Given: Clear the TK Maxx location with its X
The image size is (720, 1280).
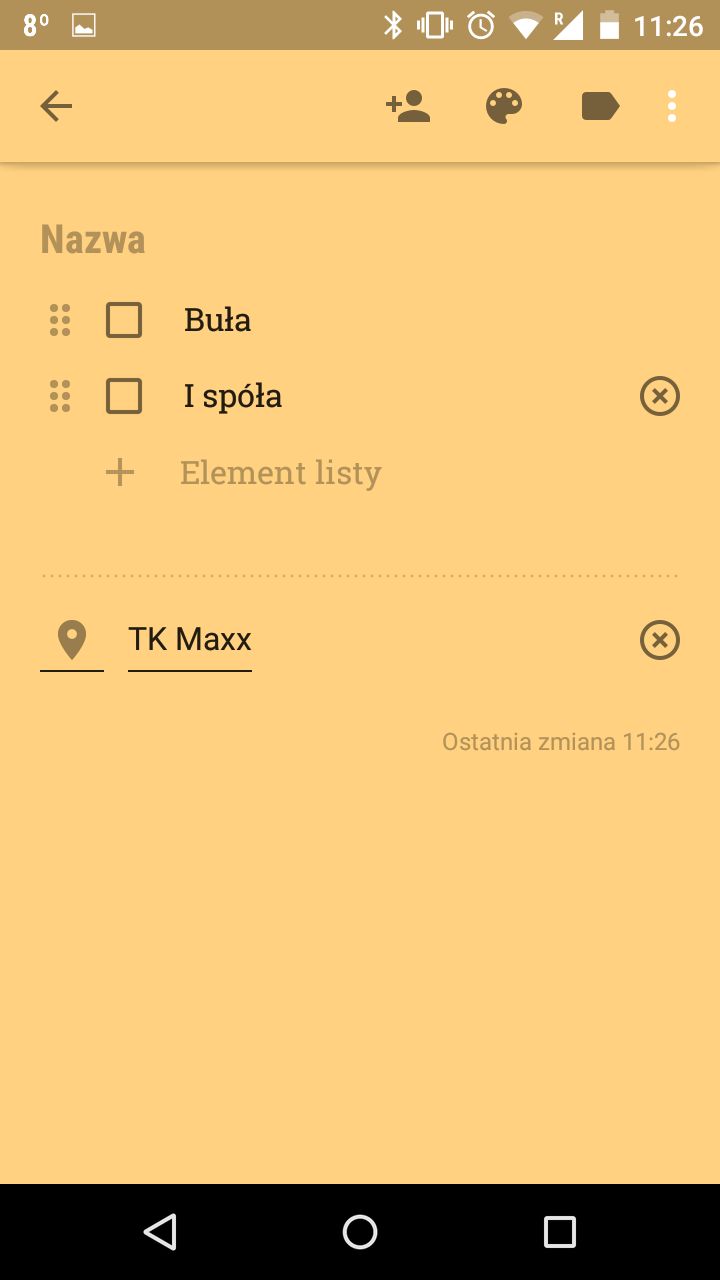Looking at the screenshot, I should [659, 639].
